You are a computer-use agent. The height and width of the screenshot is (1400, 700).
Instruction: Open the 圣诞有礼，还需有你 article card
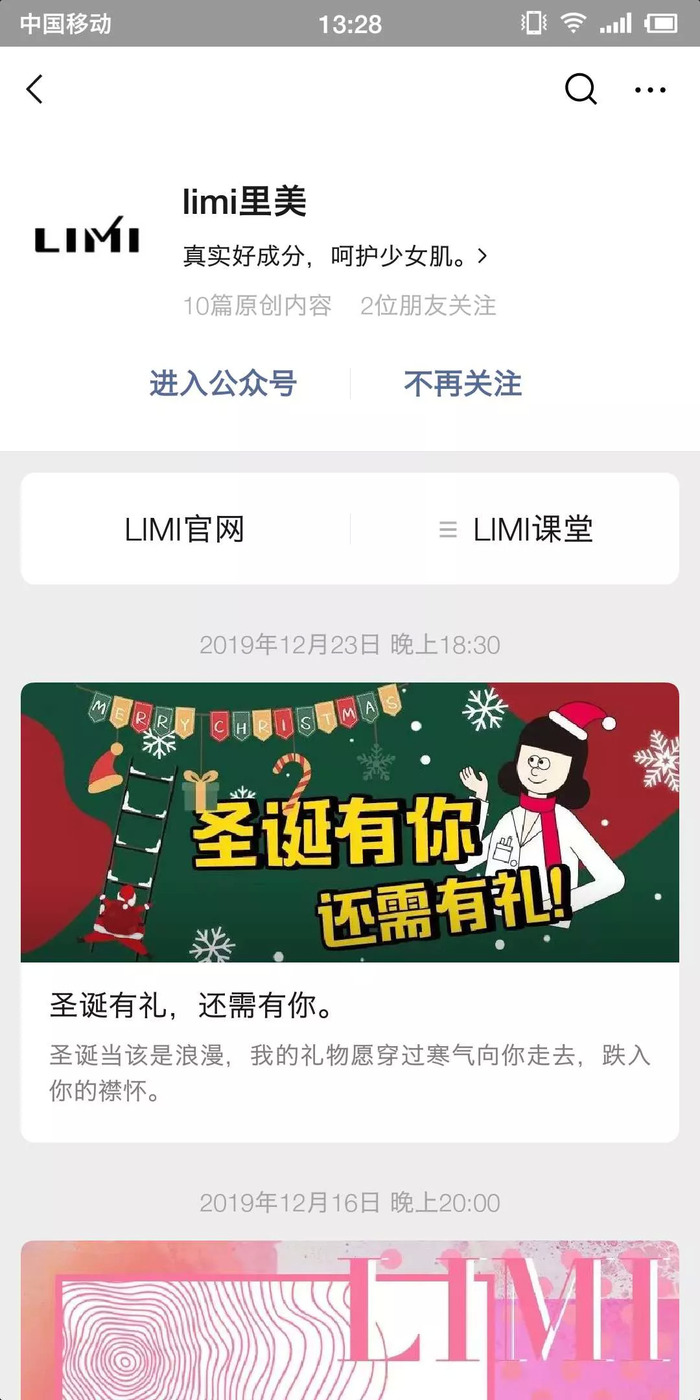pos(350,910)
